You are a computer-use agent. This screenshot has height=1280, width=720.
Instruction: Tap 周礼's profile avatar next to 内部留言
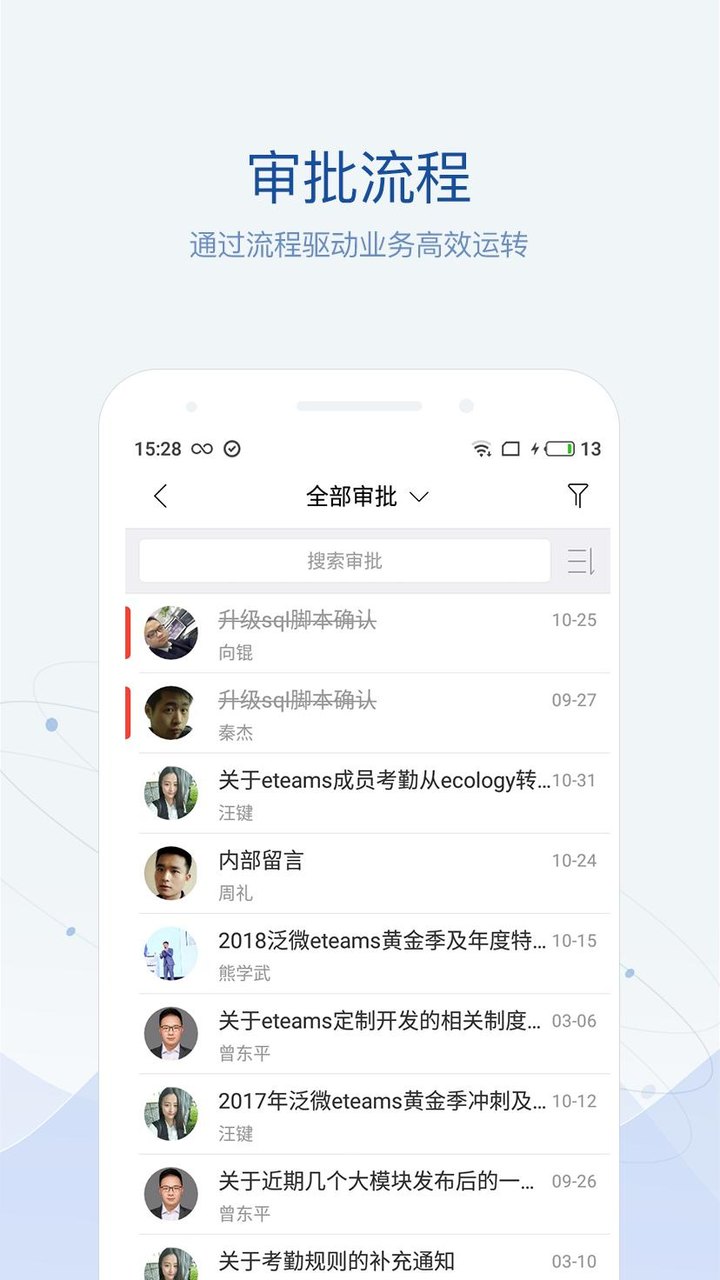tap(170, 873)
